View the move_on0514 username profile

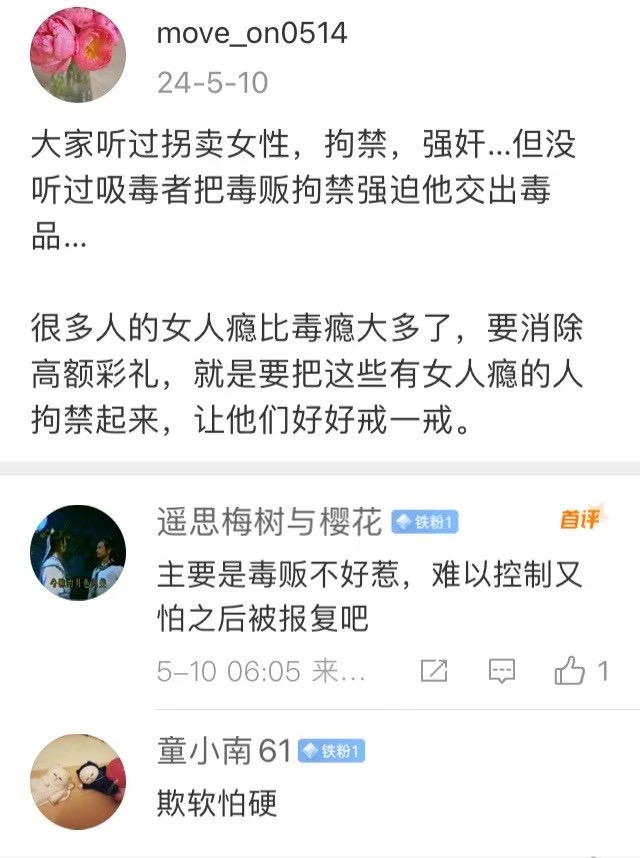pos(251,33)
